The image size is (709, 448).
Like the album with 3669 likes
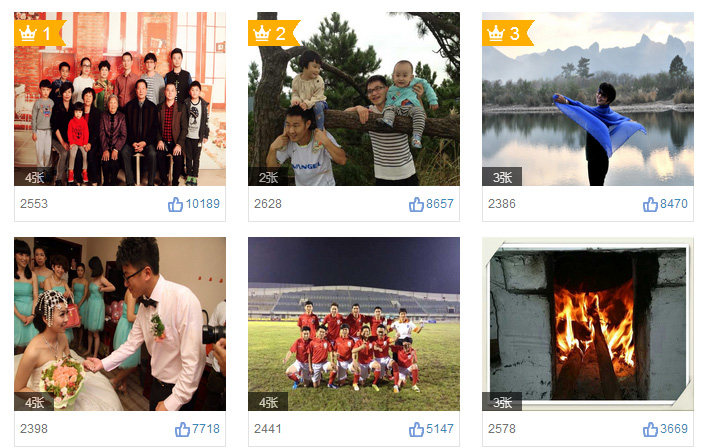click(x=650, y=429)
